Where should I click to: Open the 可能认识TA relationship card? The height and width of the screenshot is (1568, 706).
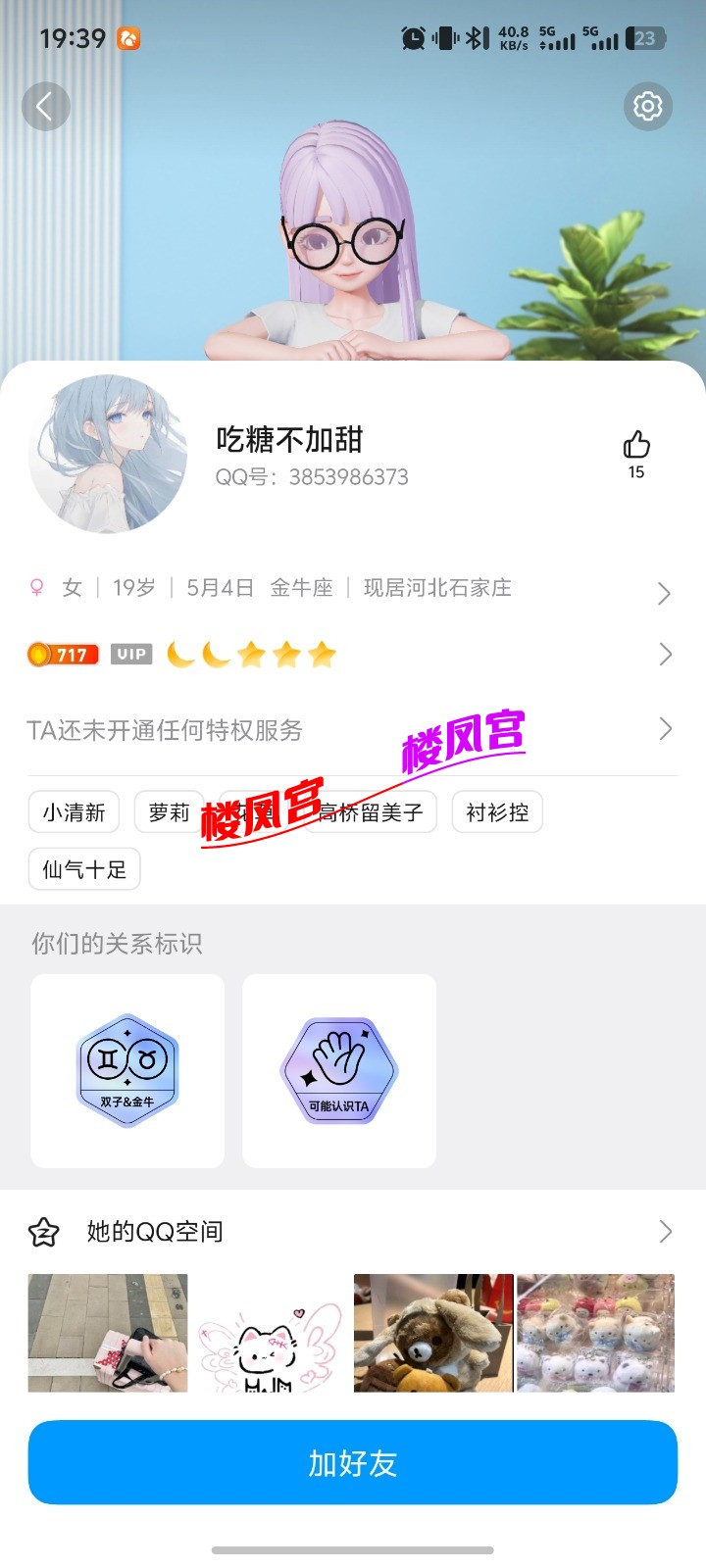[339, 1070]
